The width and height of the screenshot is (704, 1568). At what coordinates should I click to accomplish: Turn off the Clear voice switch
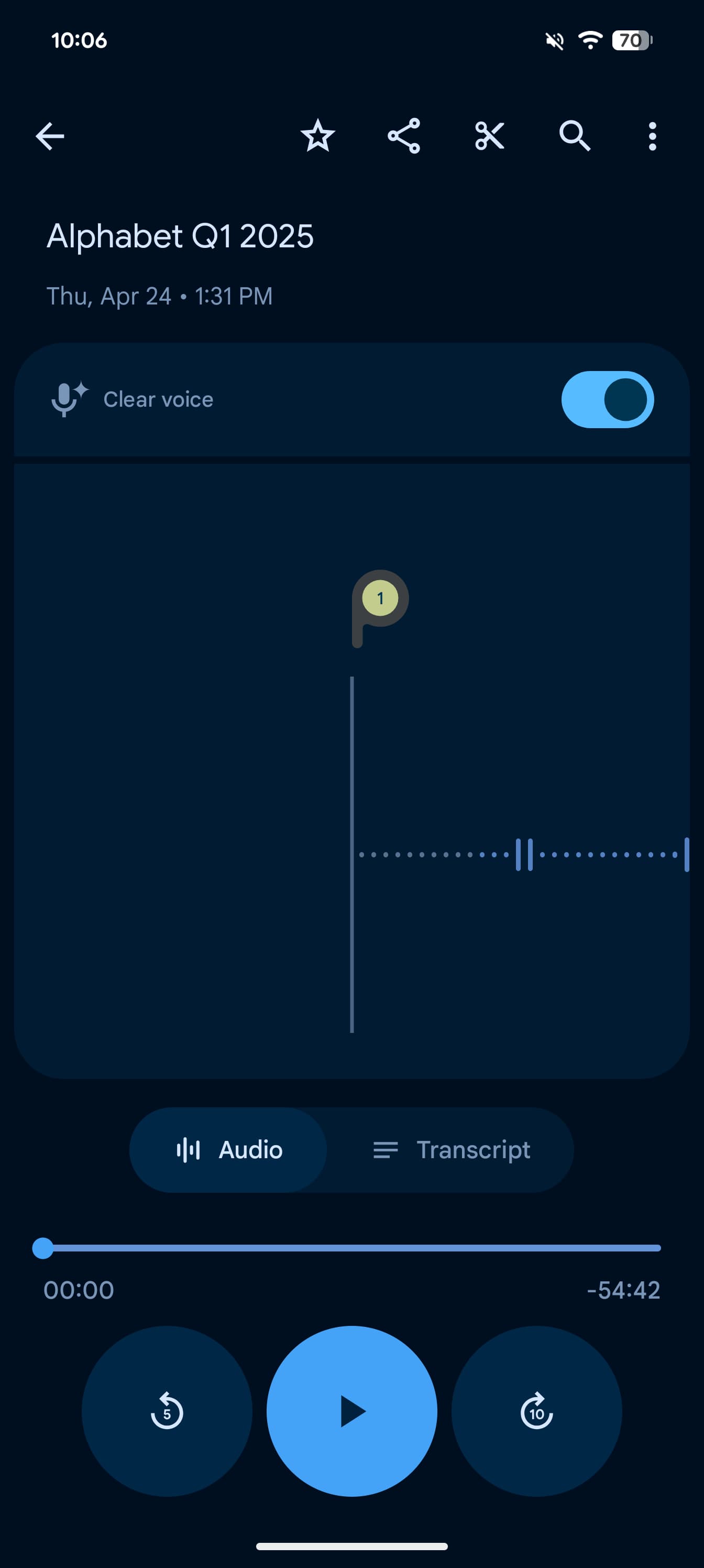(607, 399)
